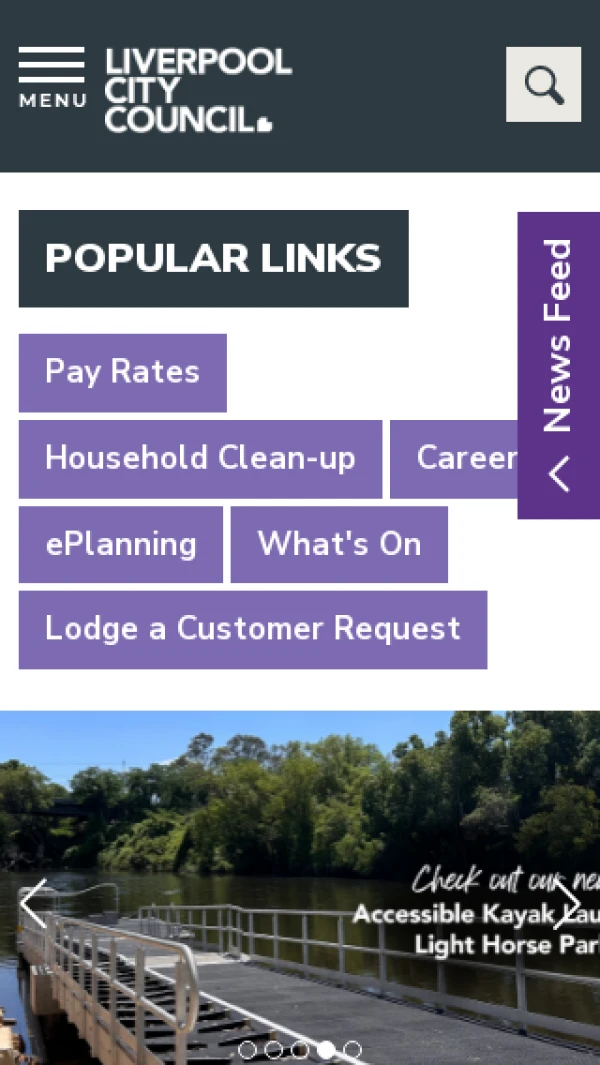Viewport: 600px width, 1065px height.
Task: Show next carousel slide
Action: click(566, 904)
